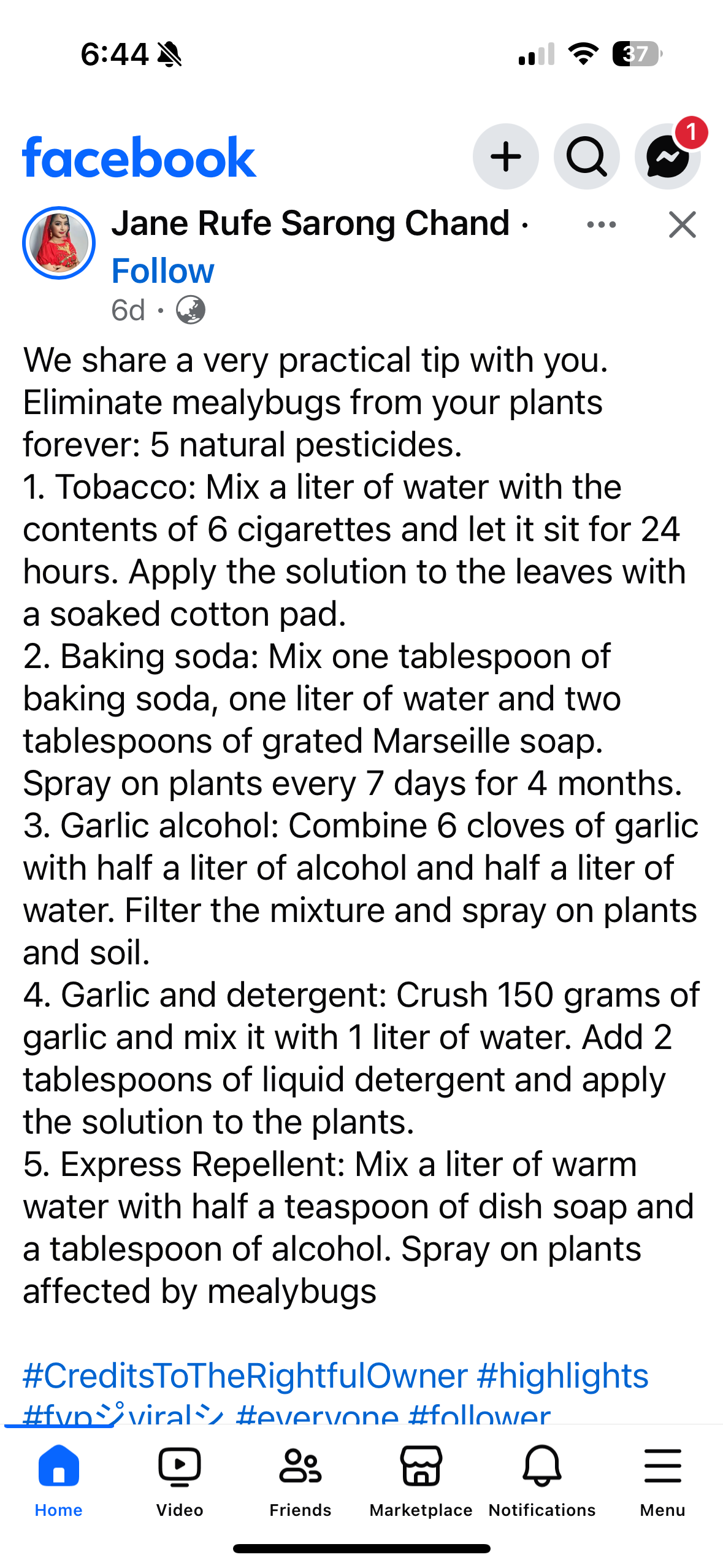723x1568 pixels.
Task: Open the Marketplace tab
Action: tap(421, 1480)
